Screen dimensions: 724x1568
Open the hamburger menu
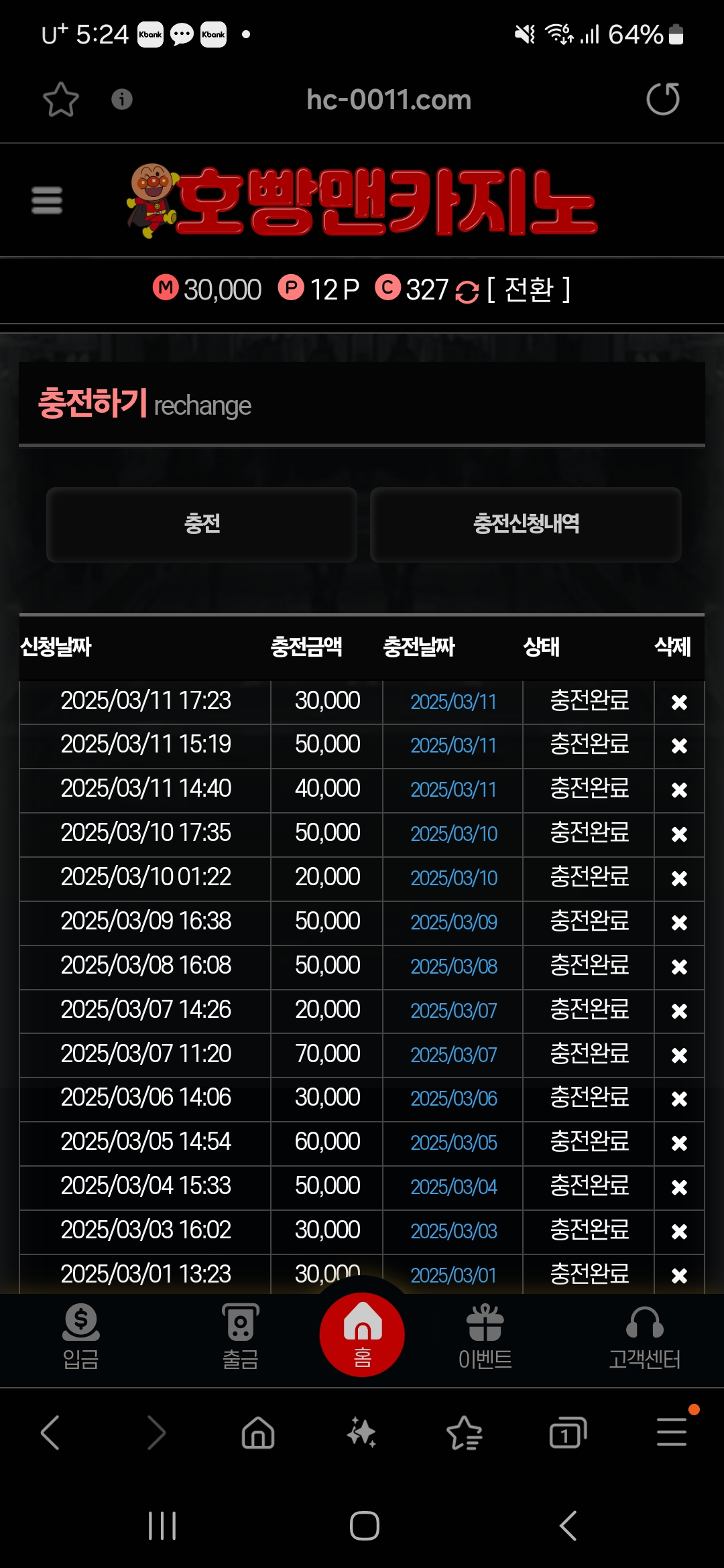(x=47, y=200)
